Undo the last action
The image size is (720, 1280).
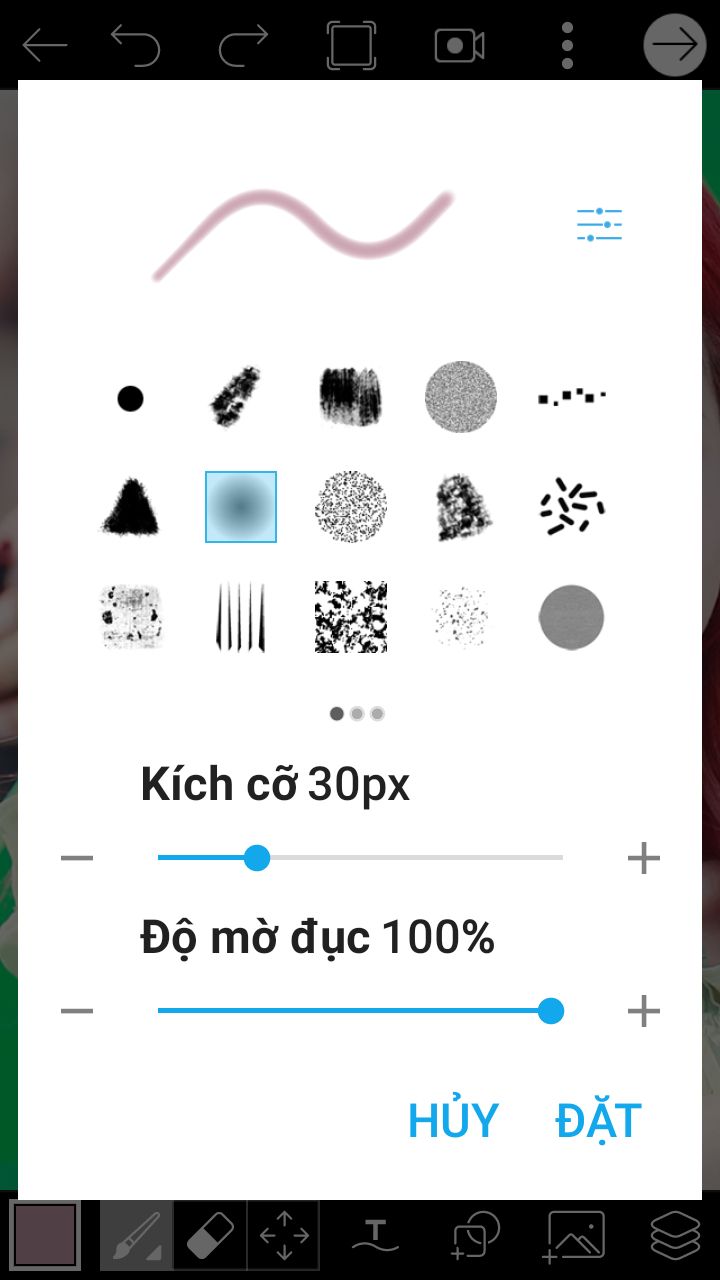click(136, 46)
